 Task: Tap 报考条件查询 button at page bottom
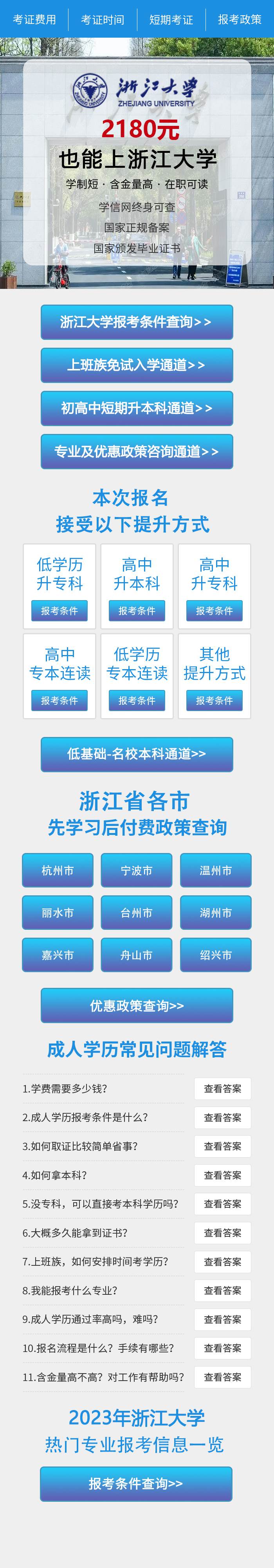pyautogui.click(x=137, y=1484)
